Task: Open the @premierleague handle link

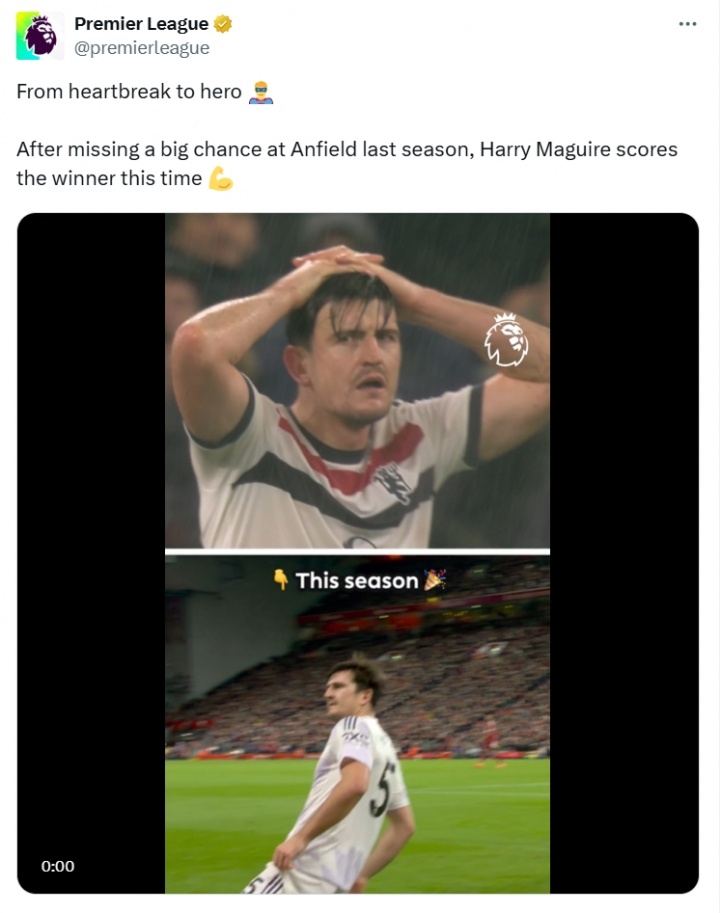Action: pos(141,48)
